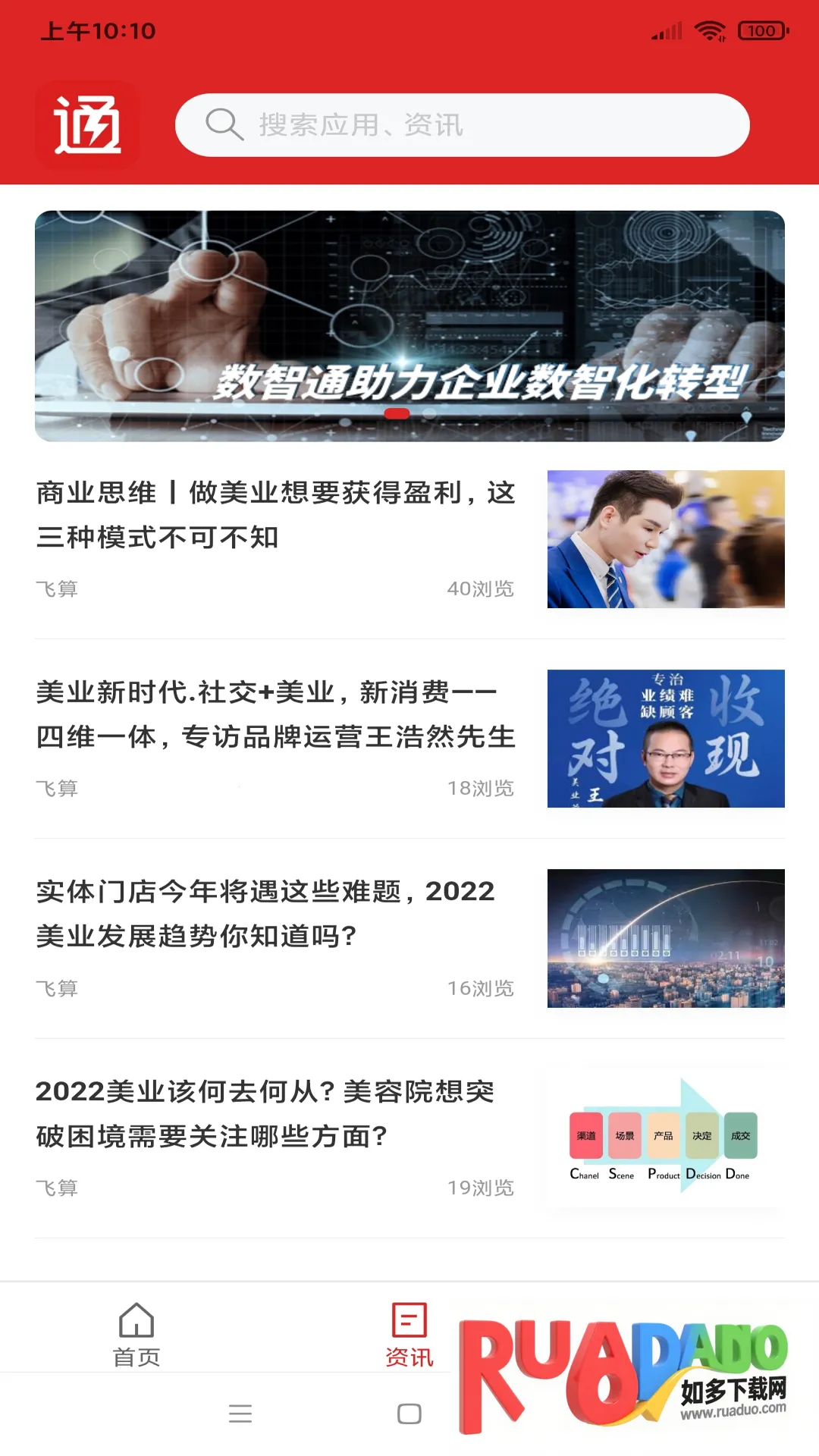Tap the system home button
The height and width of the screenshot is (1456, 819).
(409, 1414)
